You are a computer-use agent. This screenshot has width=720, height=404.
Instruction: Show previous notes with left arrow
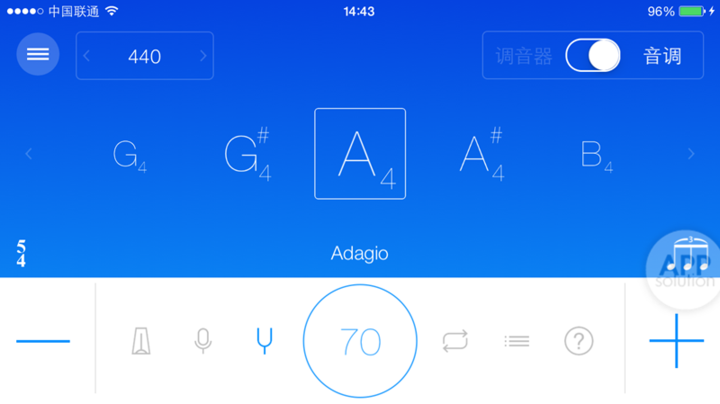click(29, 154)
